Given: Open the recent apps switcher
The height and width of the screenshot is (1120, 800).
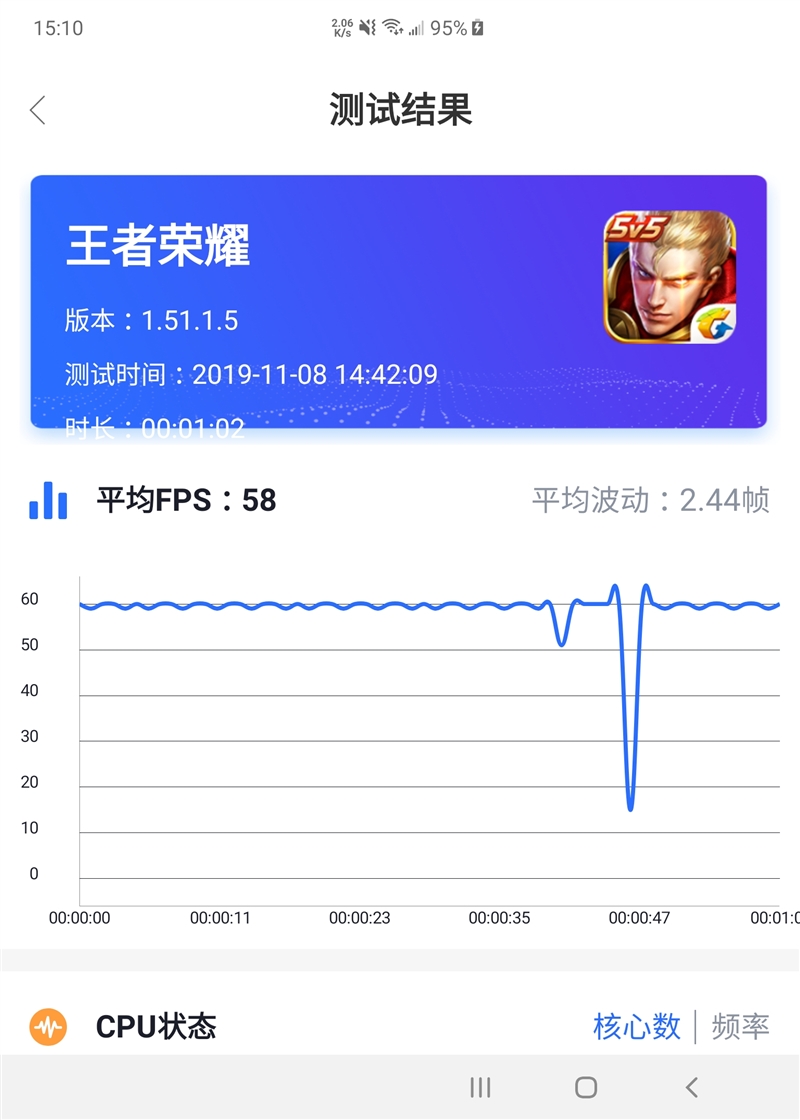Looking at the screenshot, I should [x=480, y=1087].
